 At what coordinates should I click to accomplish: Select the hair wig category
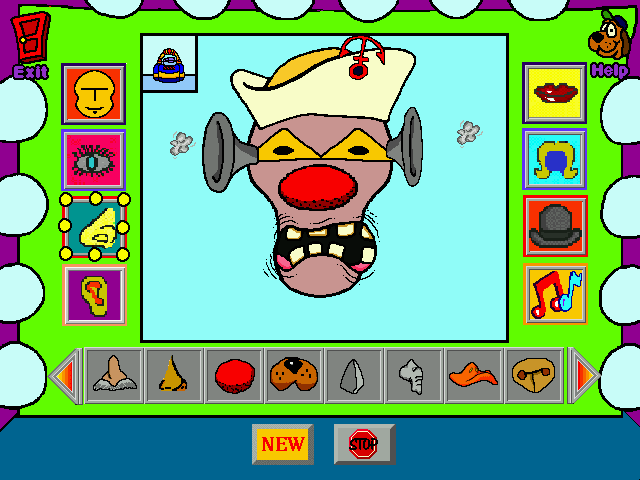(x=555, y=160)
